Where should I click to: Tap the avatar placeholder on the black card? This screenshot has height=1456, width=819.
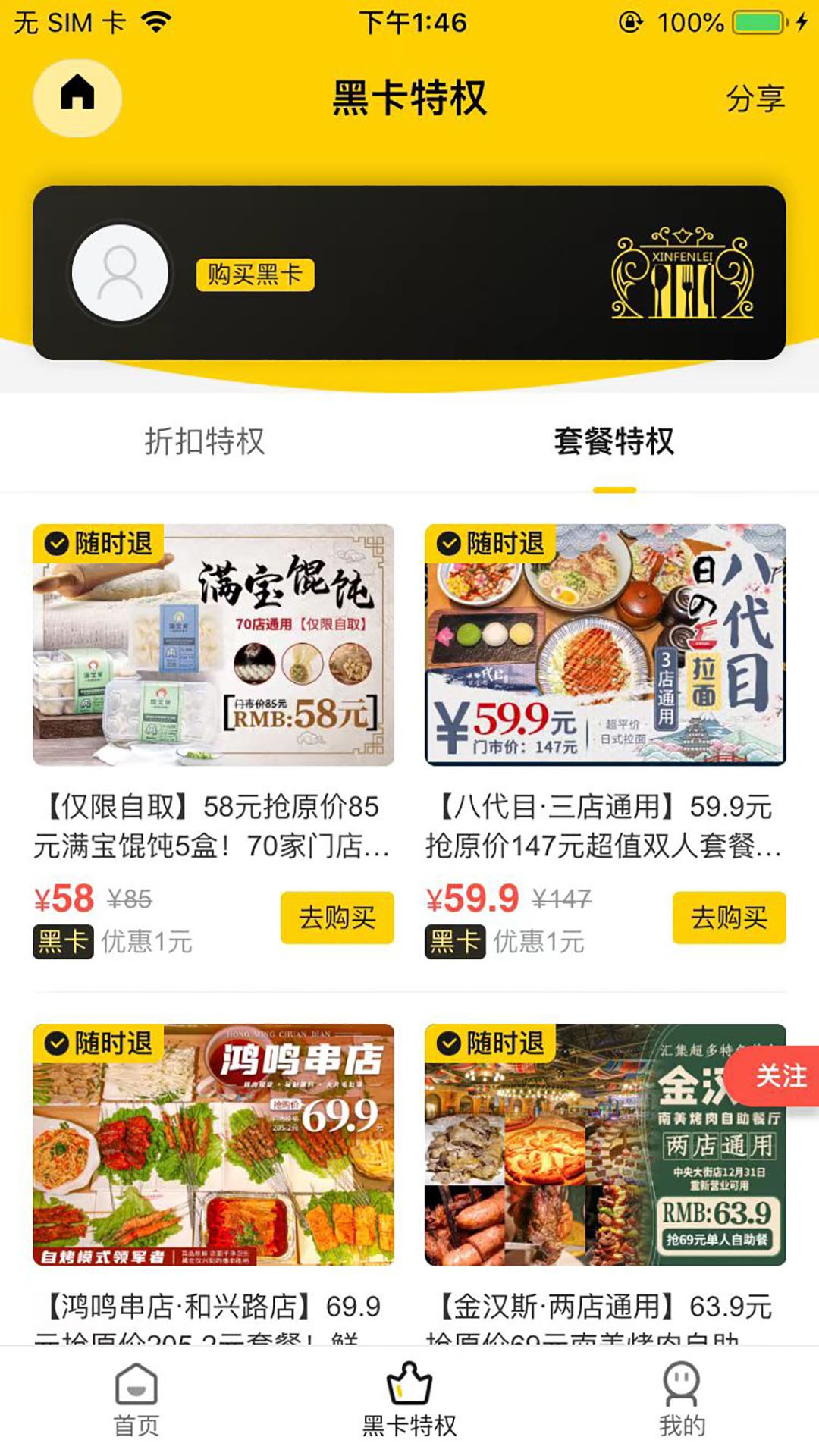coord(121,273)
